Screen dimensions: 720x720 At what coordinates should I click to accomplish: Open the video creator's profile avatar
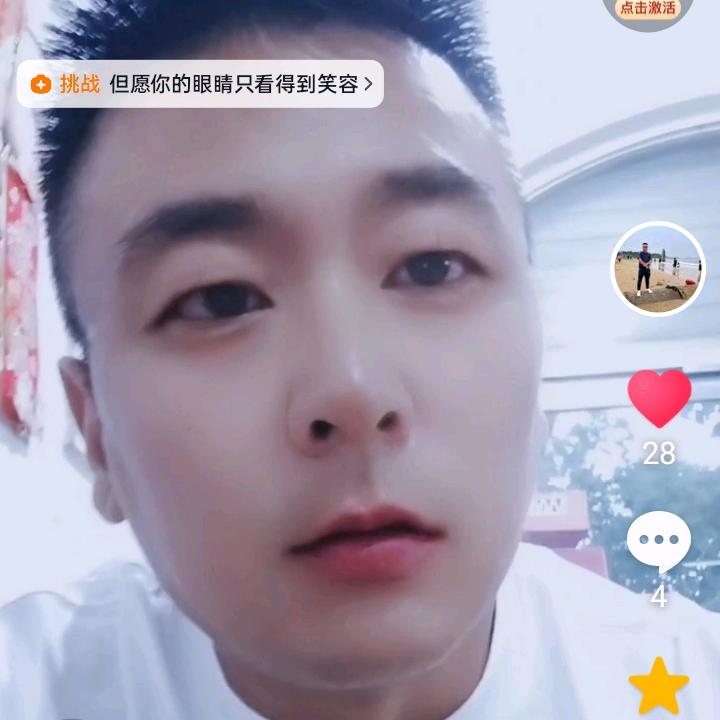pyautogui.click(x=657, y=268)
